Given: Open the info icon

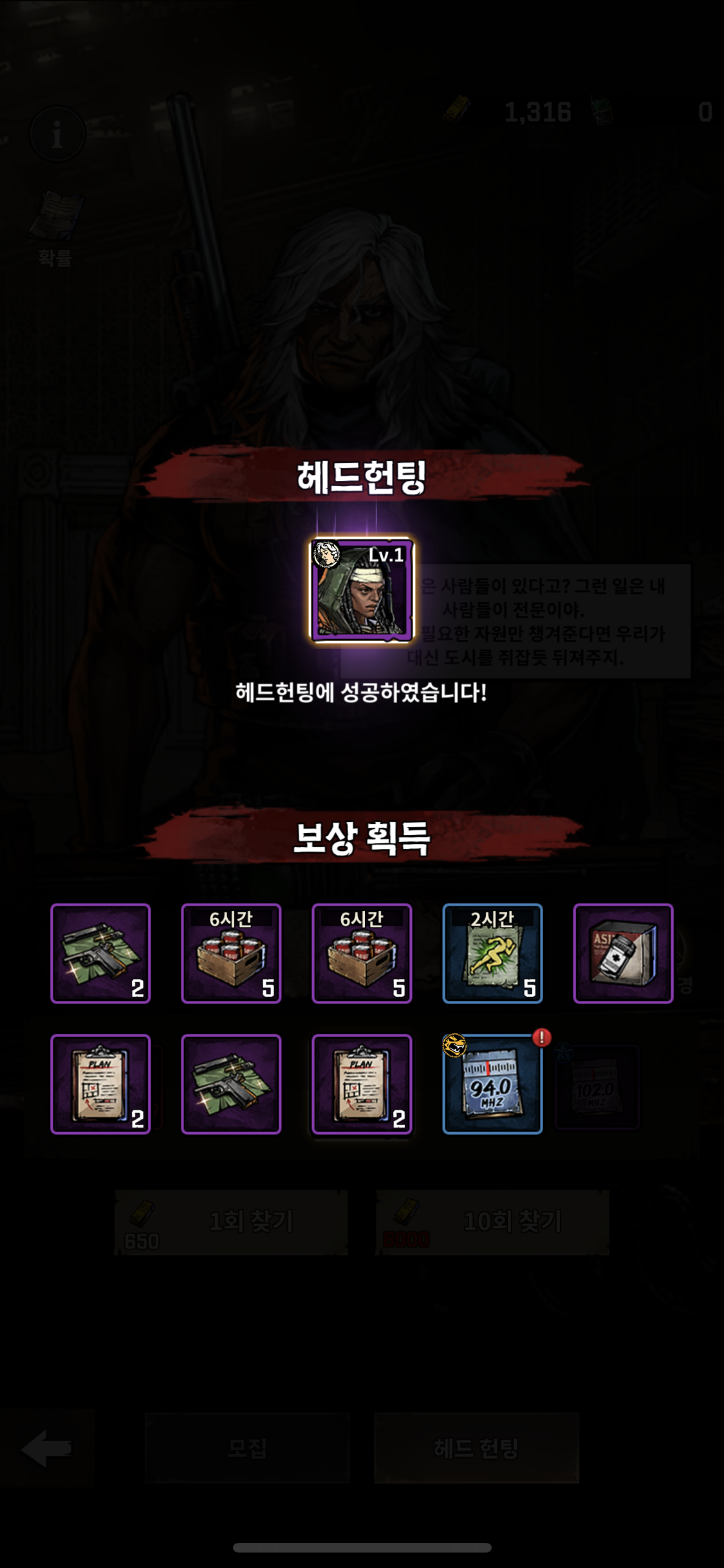Looking at the screenshot, I should (x=57, y=135).
